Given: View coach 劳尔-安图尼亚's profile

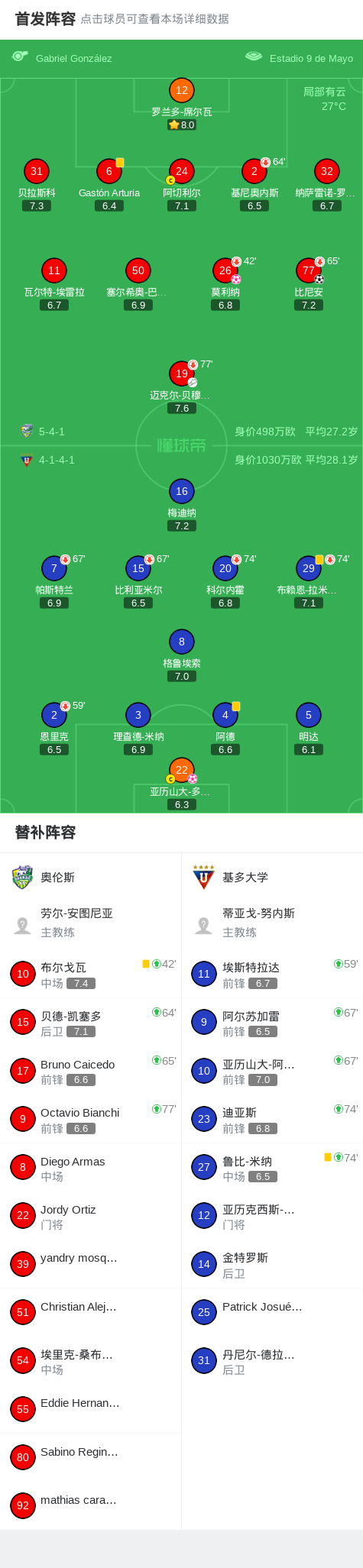Looking at the screenshot, I should 91,923.
